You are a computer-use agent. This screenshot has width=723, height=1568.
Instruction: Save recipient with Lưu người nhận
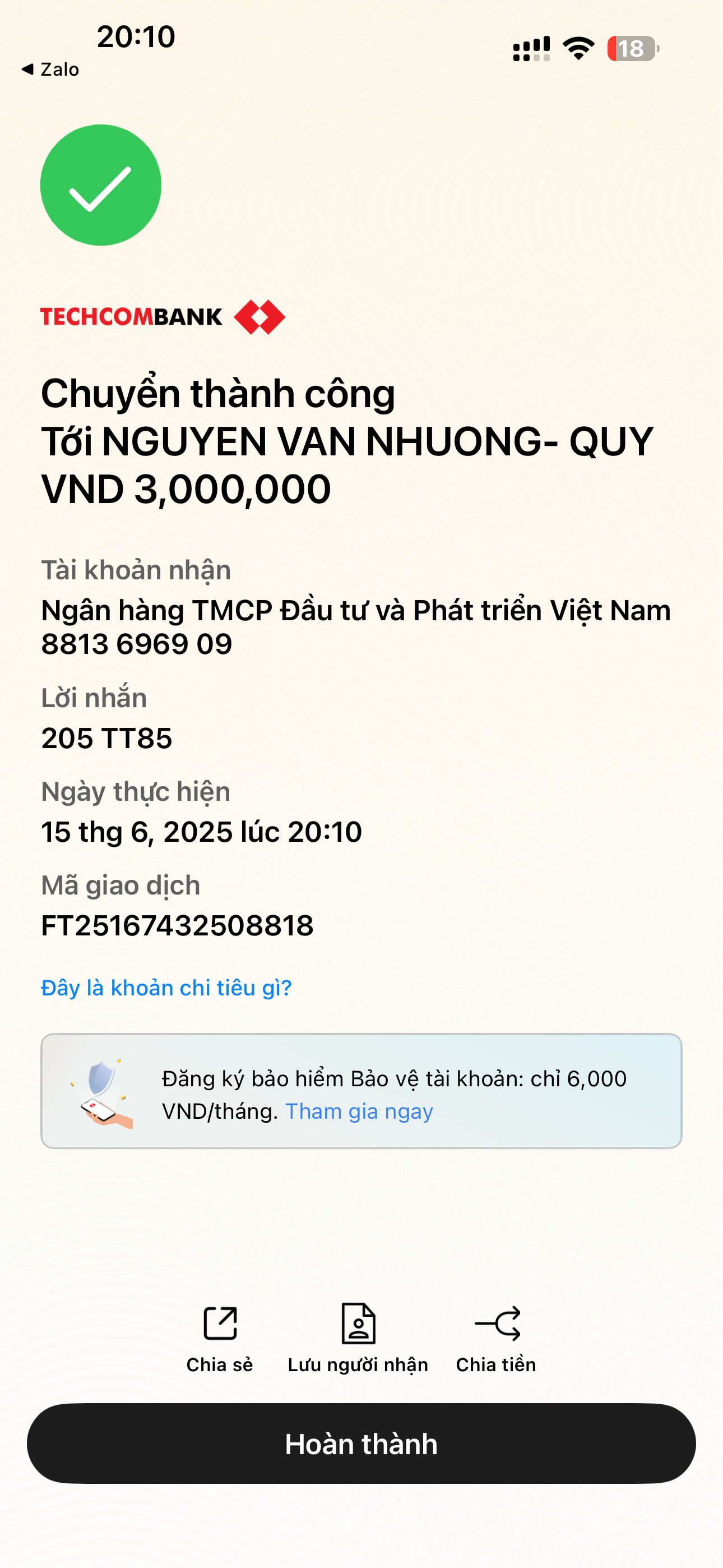pos(358,1338)
